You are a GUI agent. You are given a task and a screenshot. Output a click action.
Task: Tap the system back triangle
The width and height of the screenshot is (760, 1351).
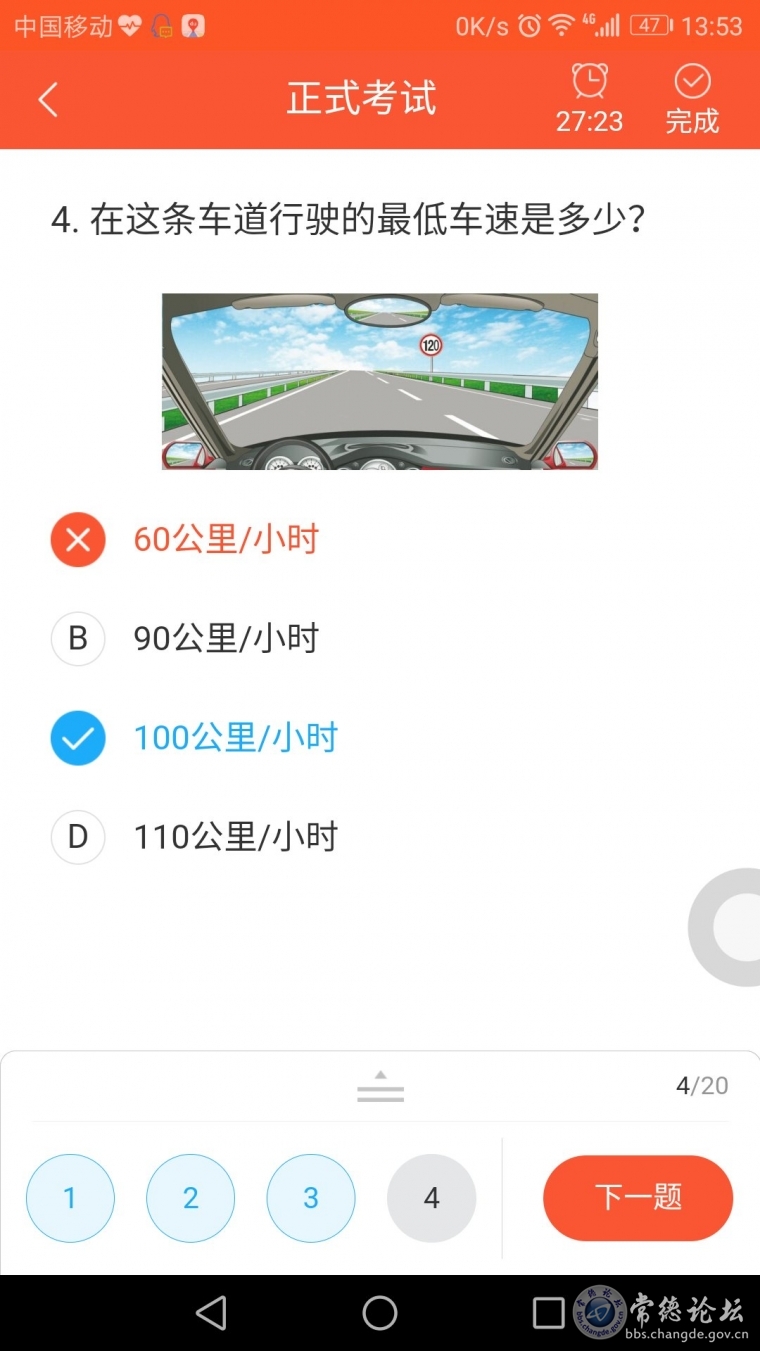pos(211,1313)
